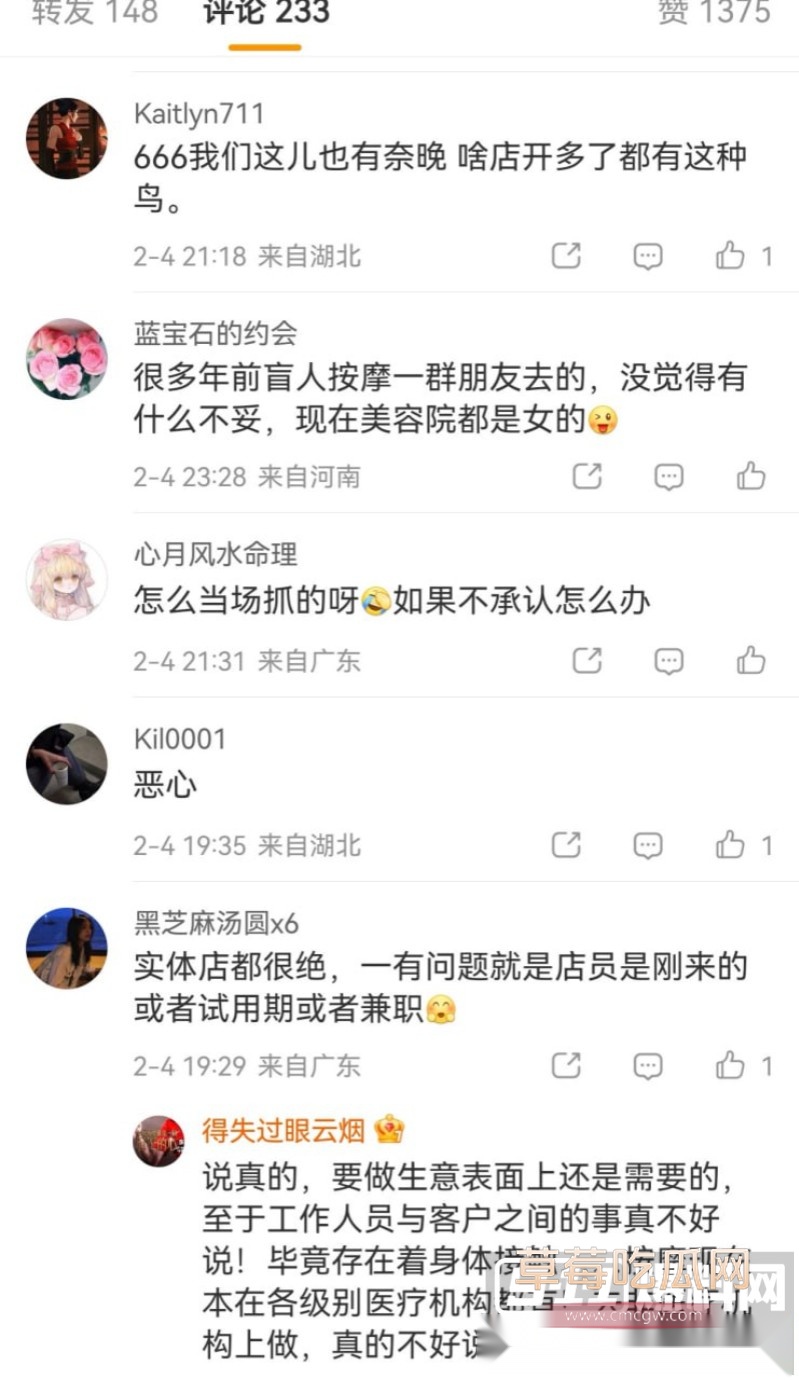The height and width of the screenshot is (1380, 799).
Task: Open the share icon on 黑芝麻汤圆x6's comment
Action: tap(567, 1066)
